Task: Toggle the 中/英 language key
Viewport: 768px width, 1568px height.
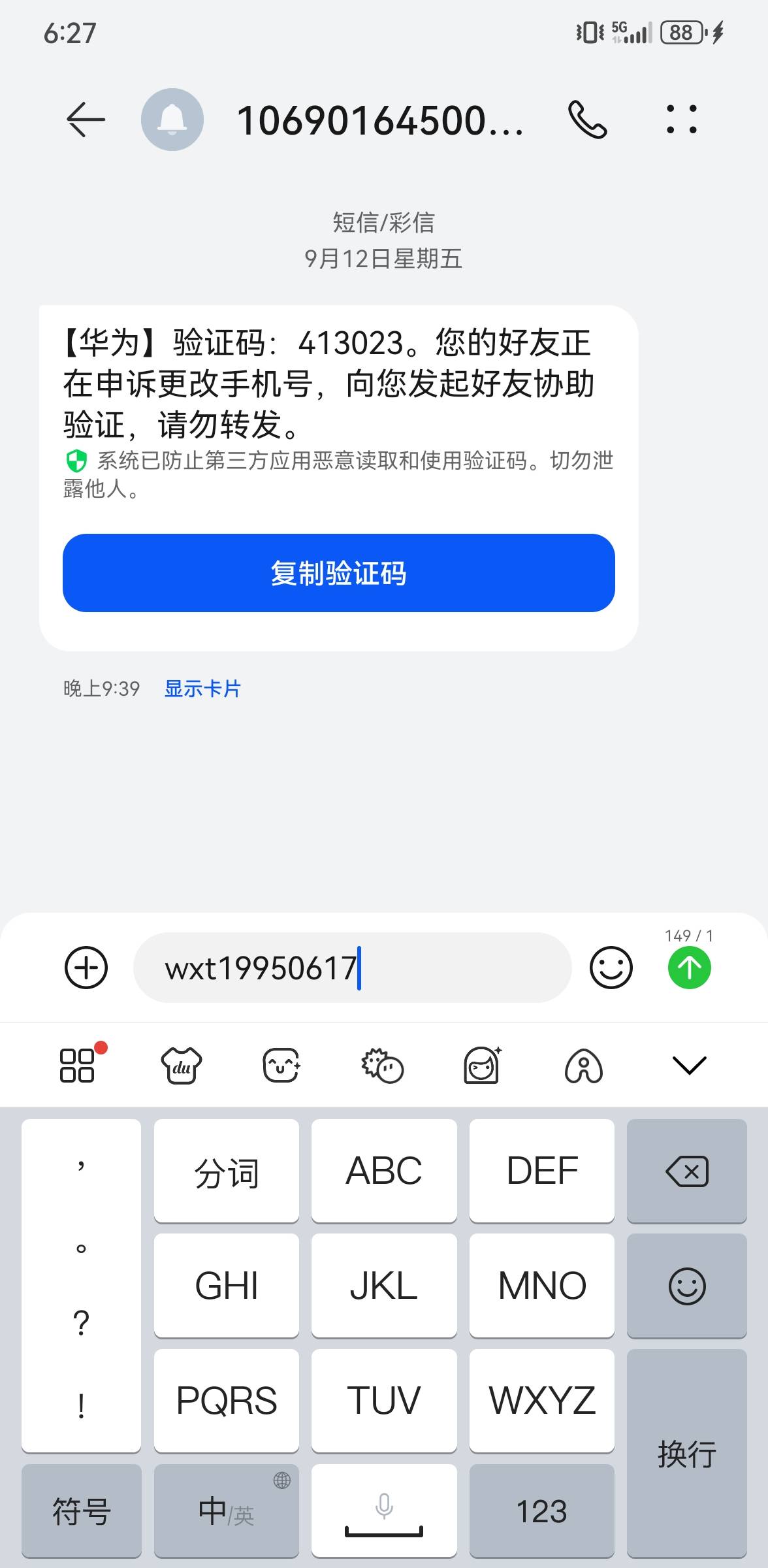Action: click(x=227, y=1511)
